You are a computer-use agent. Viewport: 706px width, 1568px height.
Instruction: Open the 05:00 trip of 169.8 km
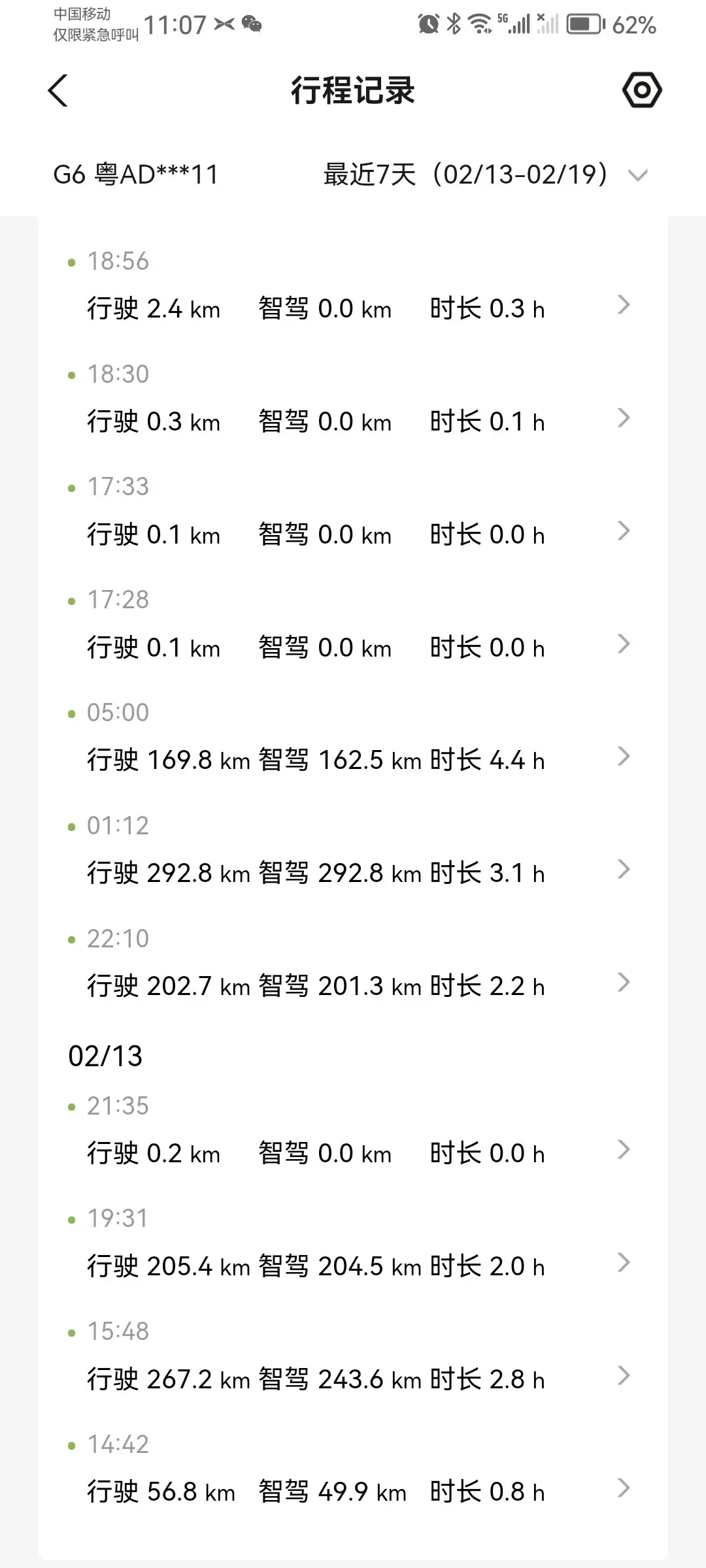coord(353,738)
